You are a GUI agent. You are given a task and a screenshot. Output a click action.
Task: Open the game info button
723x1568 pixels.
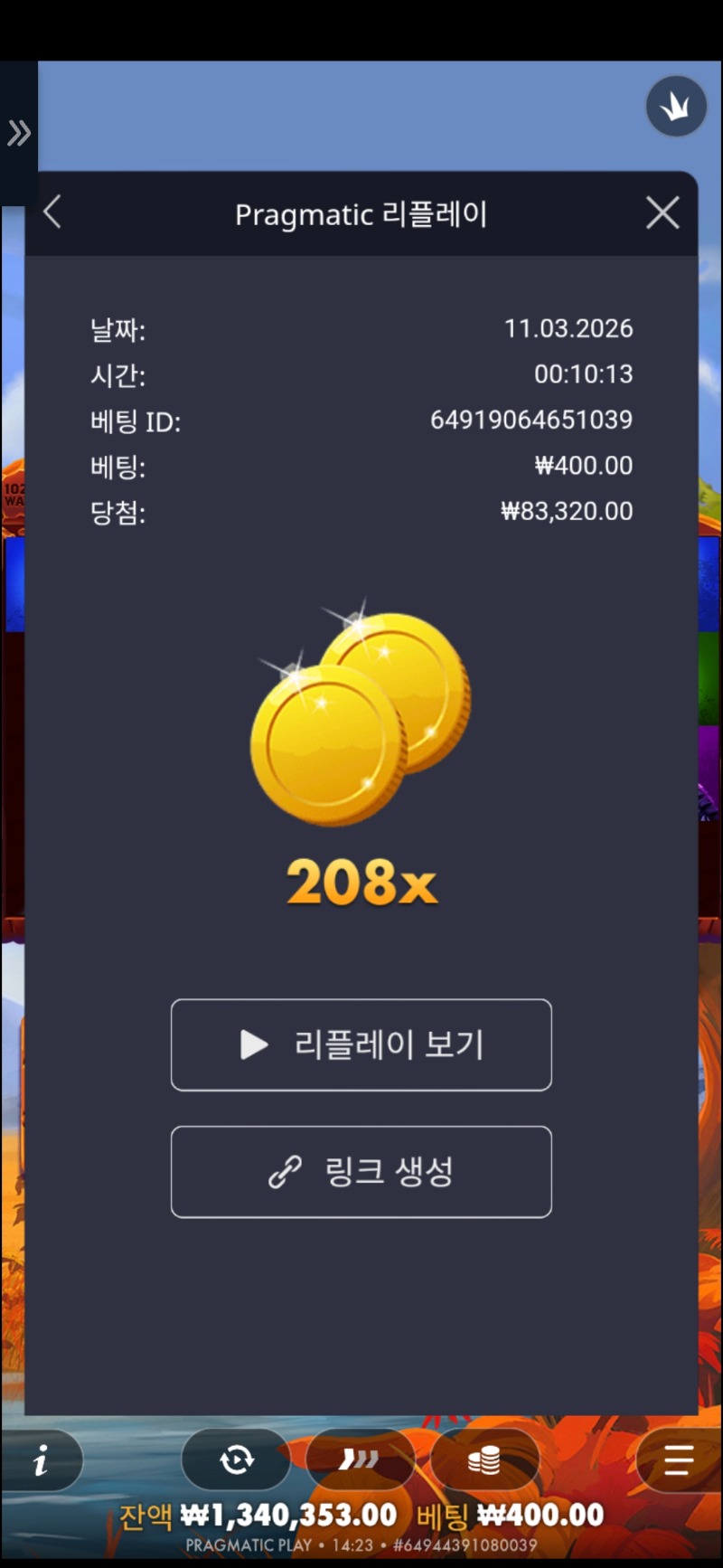(41, 1459)
